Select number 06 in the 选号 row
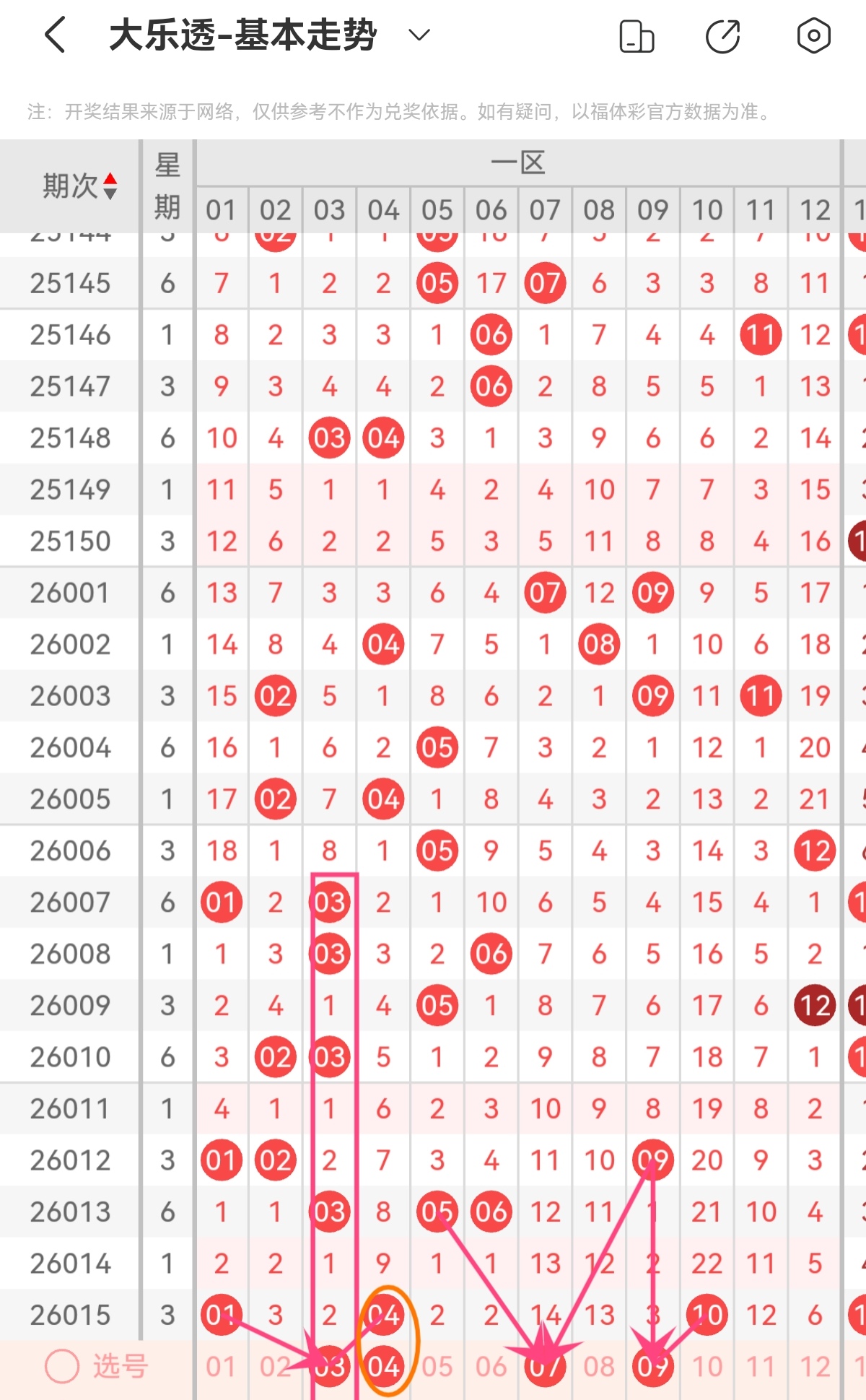 (x=491, y=1366)
